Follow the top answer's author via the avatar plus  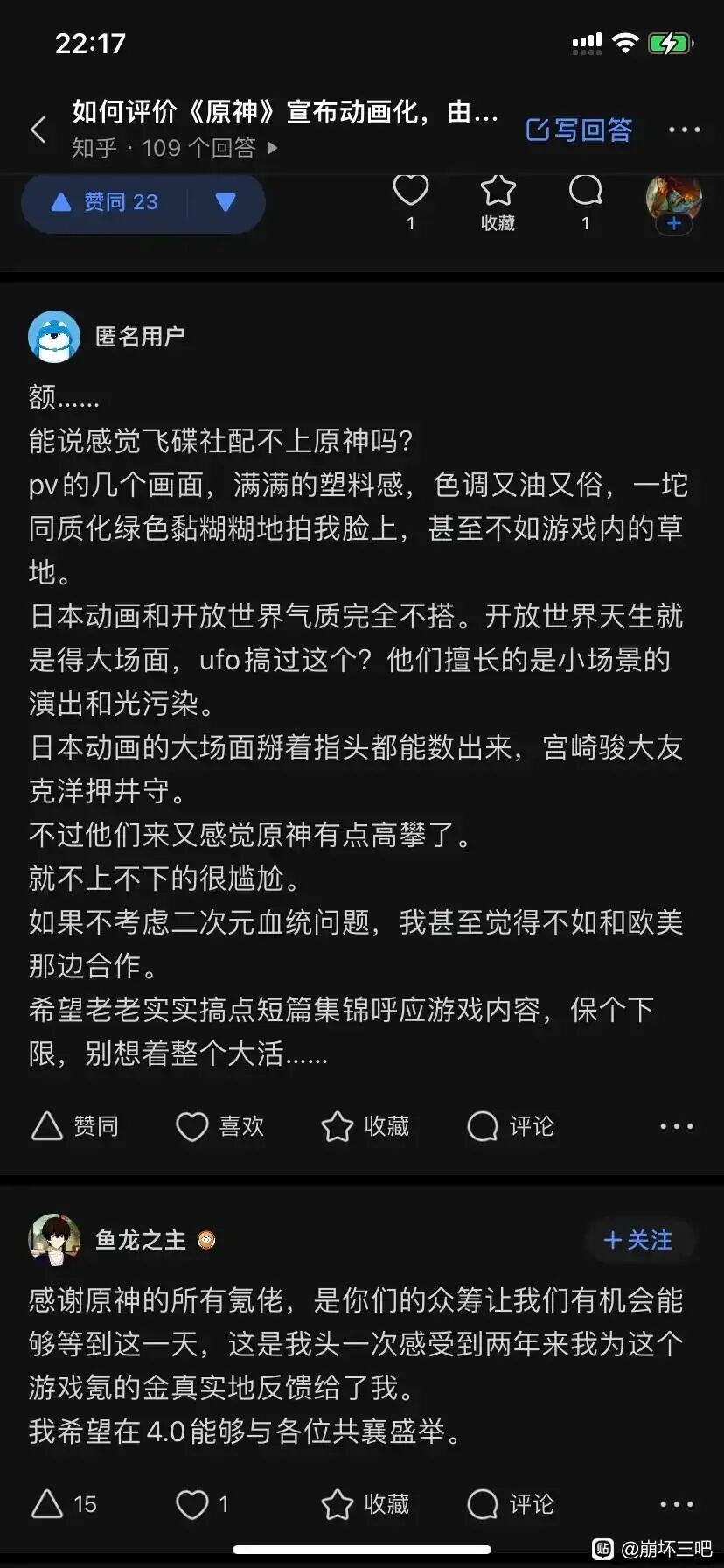coord(673,224)
